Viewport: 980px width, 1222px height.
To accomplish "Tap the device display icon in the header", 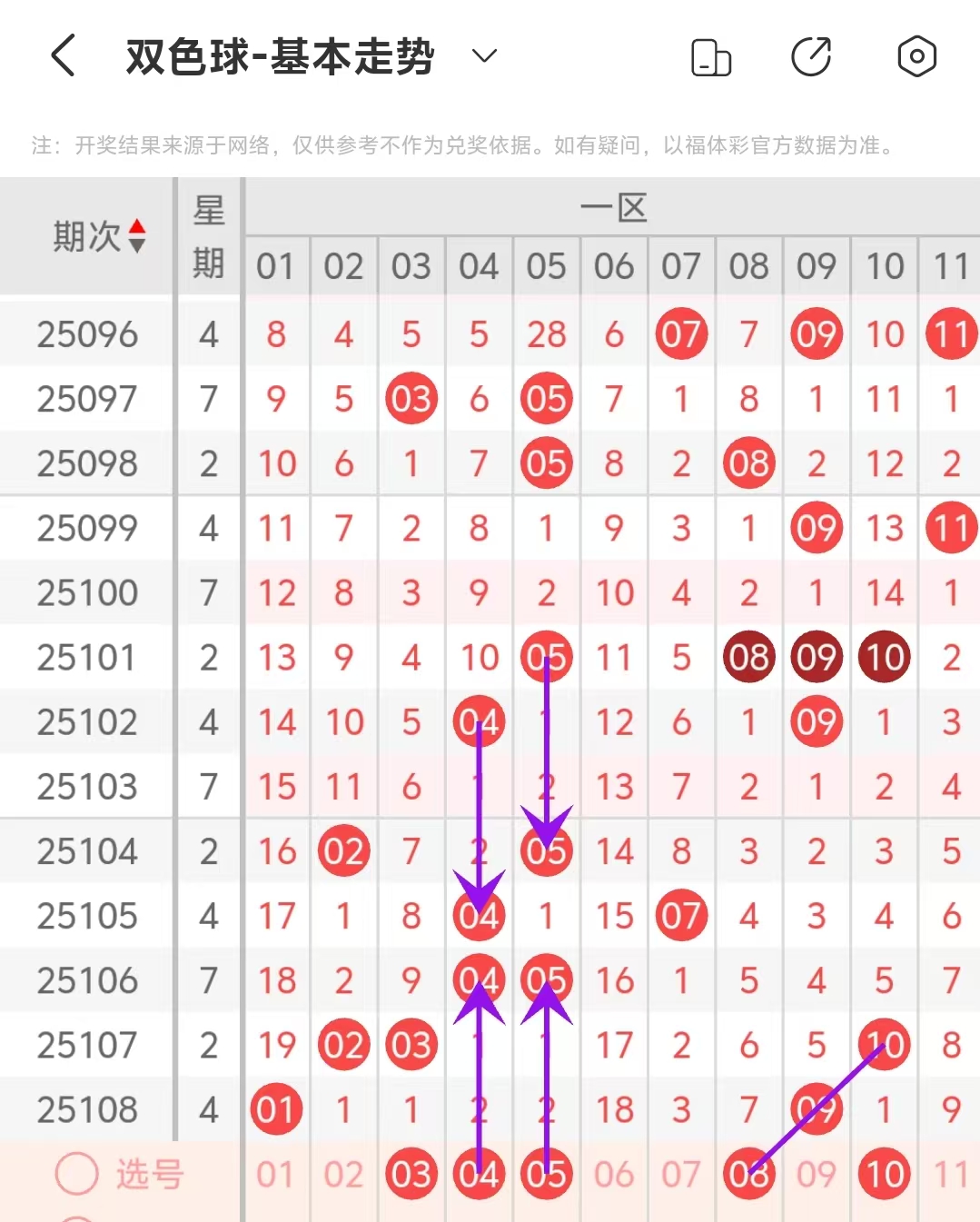I will (711, 57).
